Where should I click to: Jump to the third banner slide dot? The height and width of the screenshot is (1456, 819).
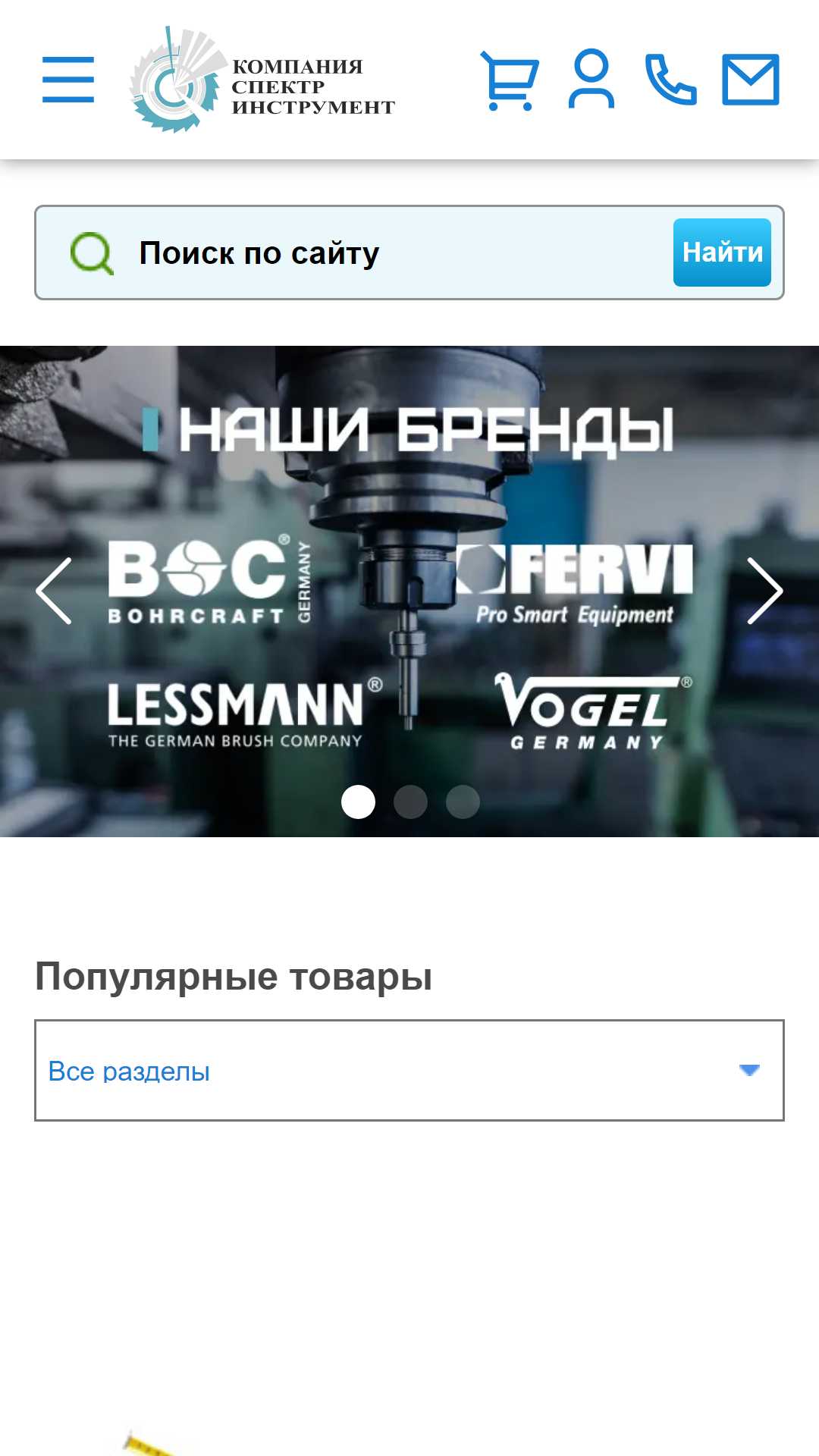463,802
